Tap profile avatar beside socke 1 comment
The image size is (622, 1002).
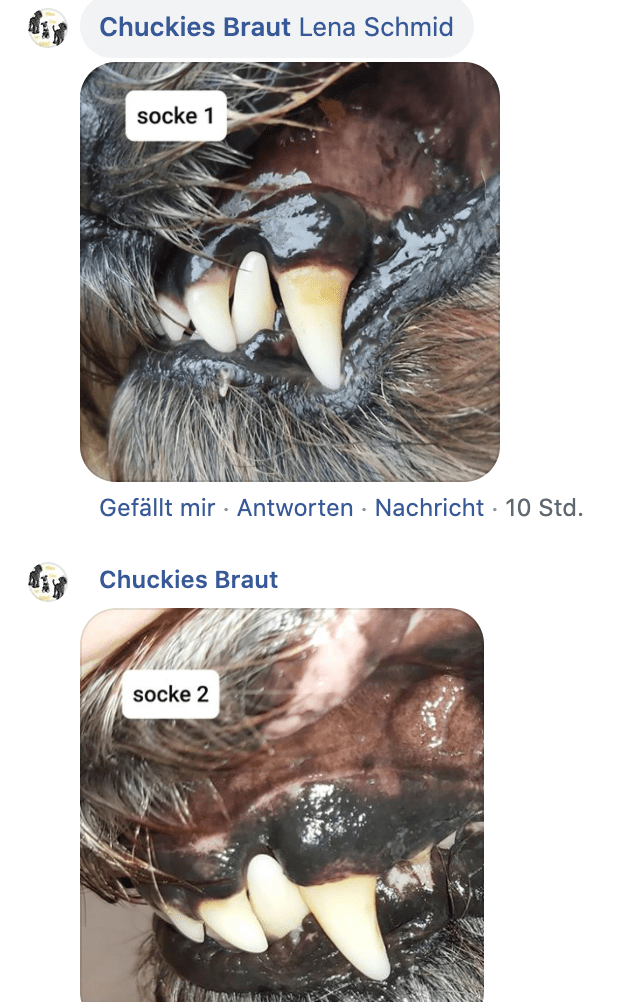(47, 28)
